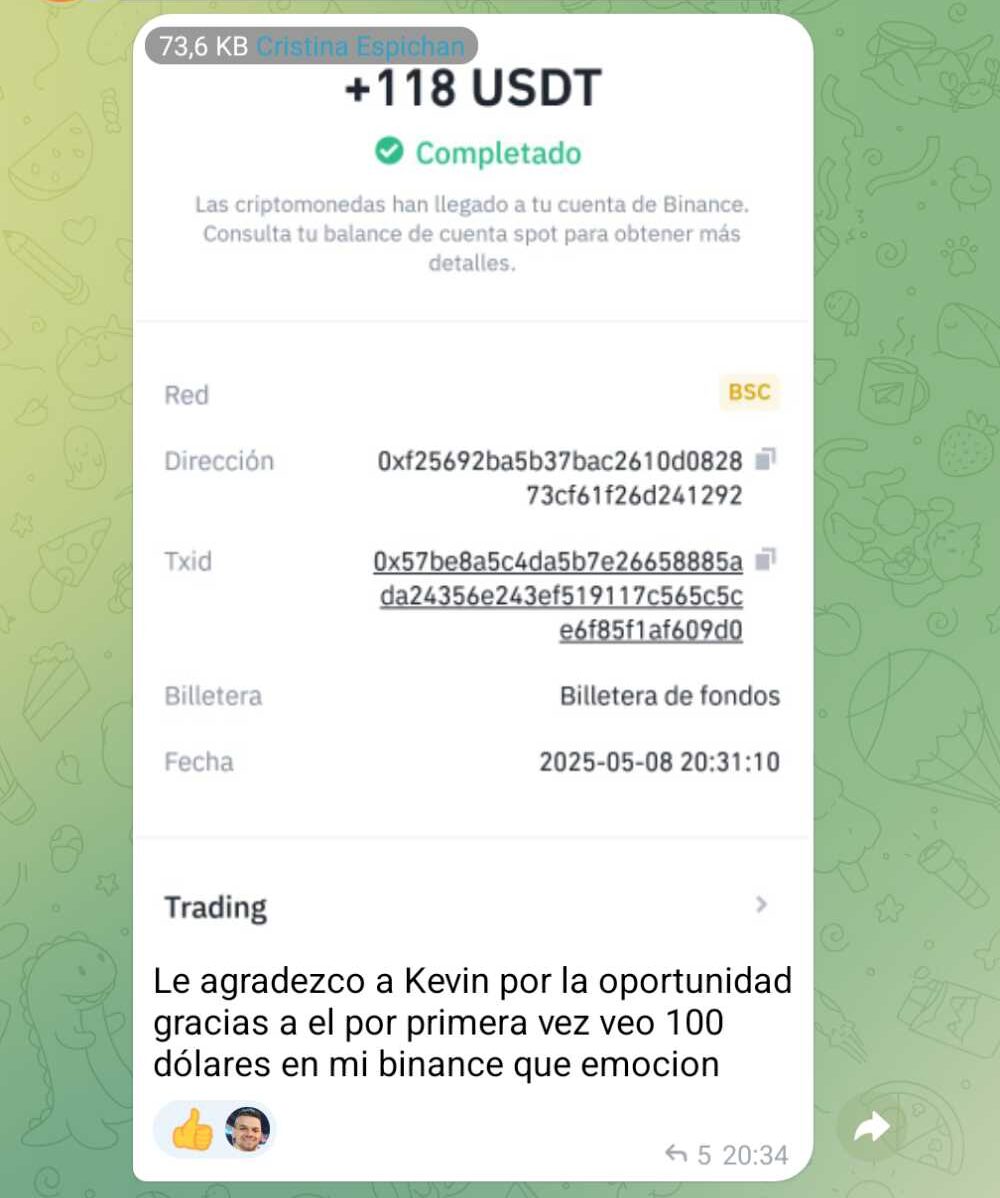Add a thumbs-up reaction to the message
The image size is (1000, 1198).
[192, 1130]
